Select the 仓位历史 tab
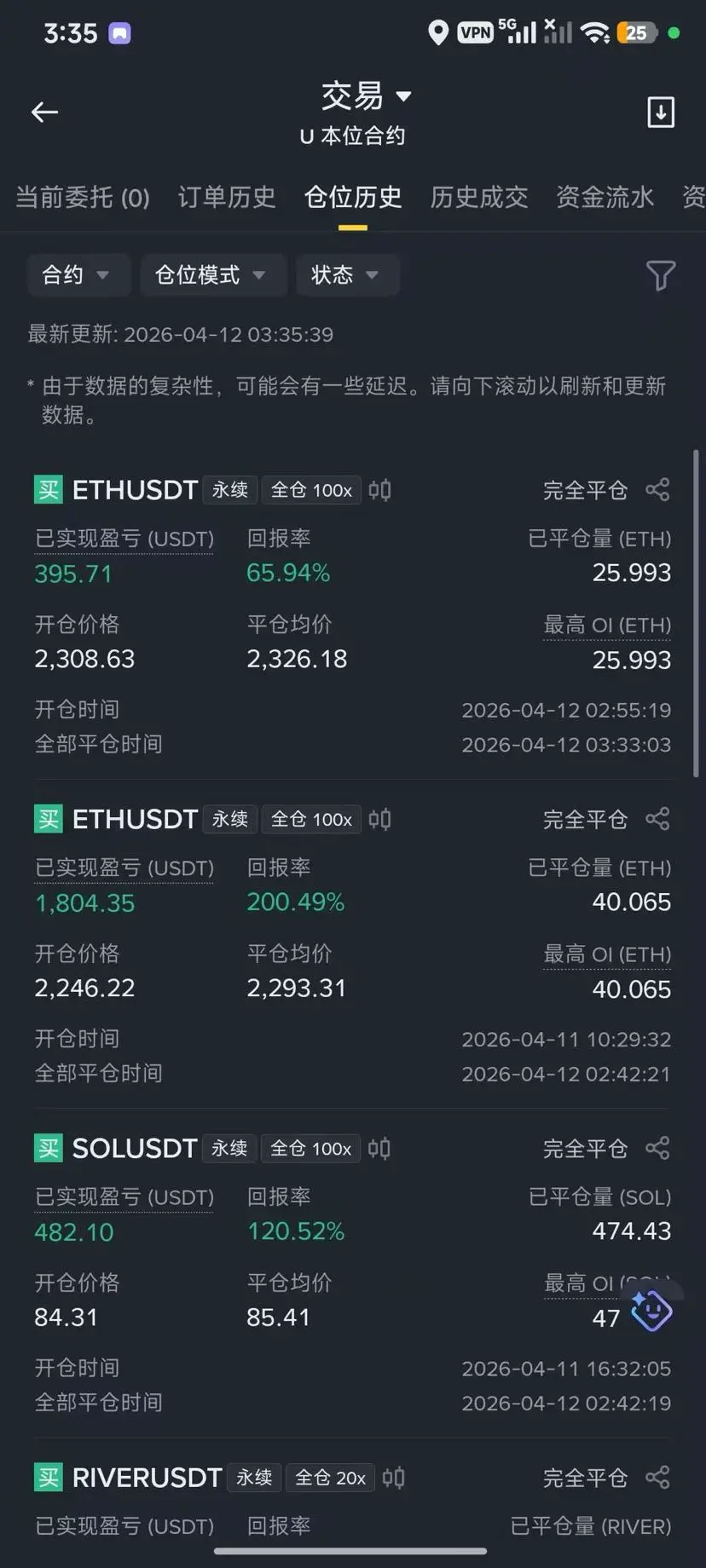Image resolution: width=706 pixels, height=1568 pixels. 353,197
